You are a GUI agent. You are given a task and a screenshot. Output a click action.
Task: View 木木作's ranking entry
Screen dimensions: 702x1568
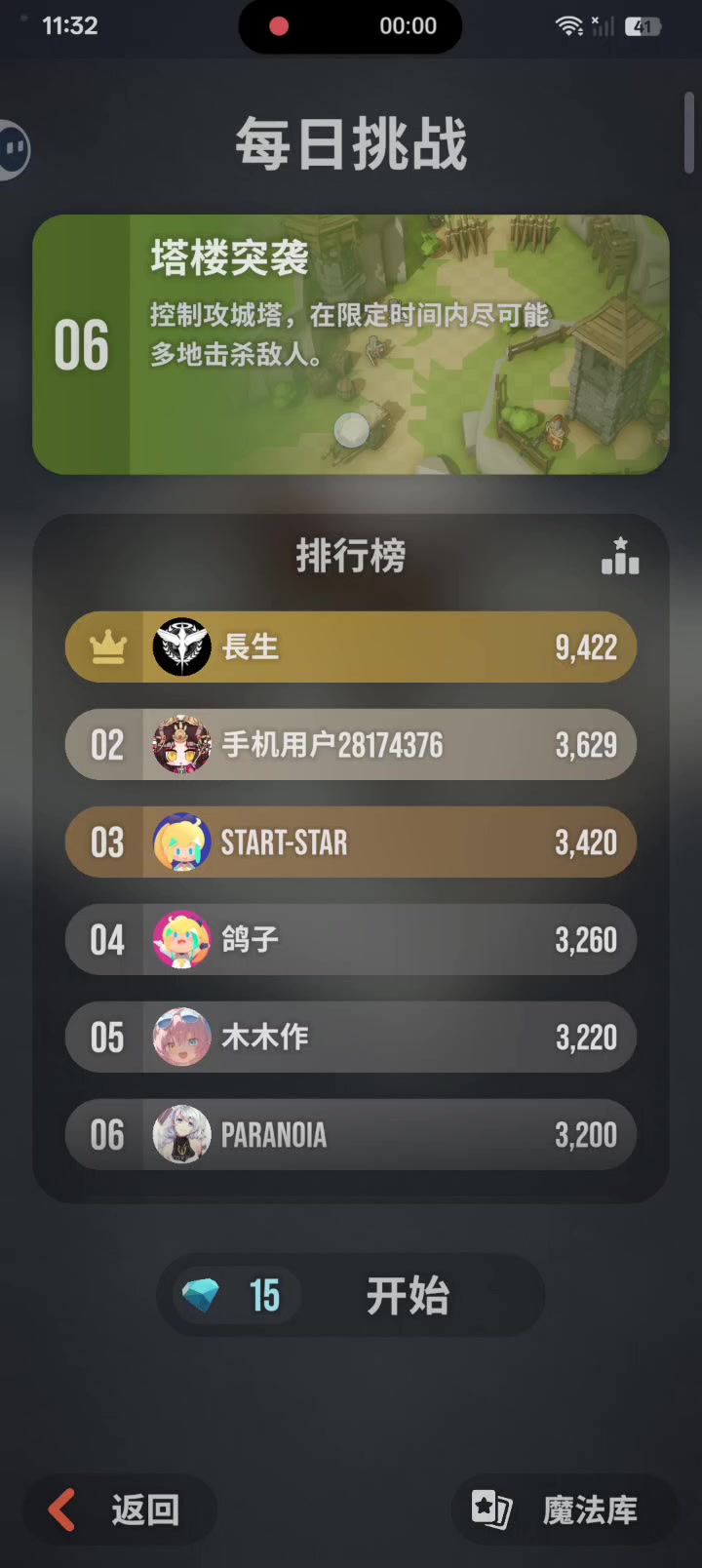[x=351, y=1037]
